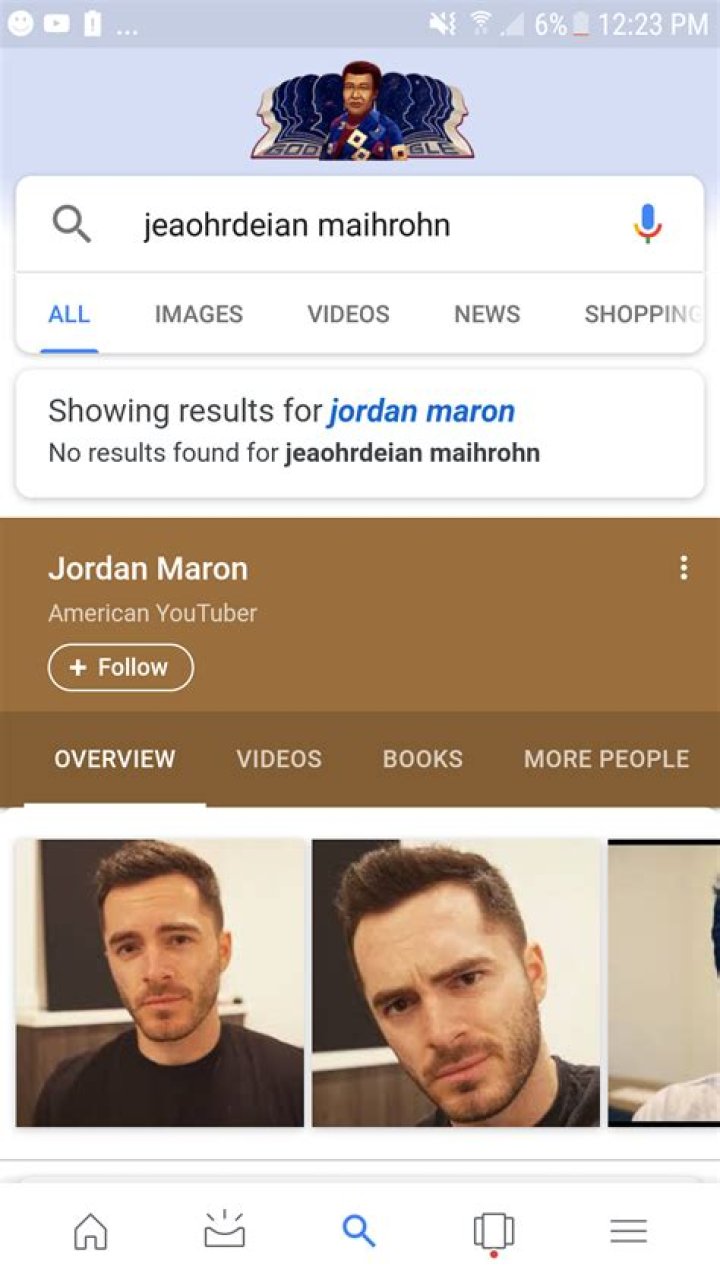
Task: Start voice search with the microphone
Action: 647,224
